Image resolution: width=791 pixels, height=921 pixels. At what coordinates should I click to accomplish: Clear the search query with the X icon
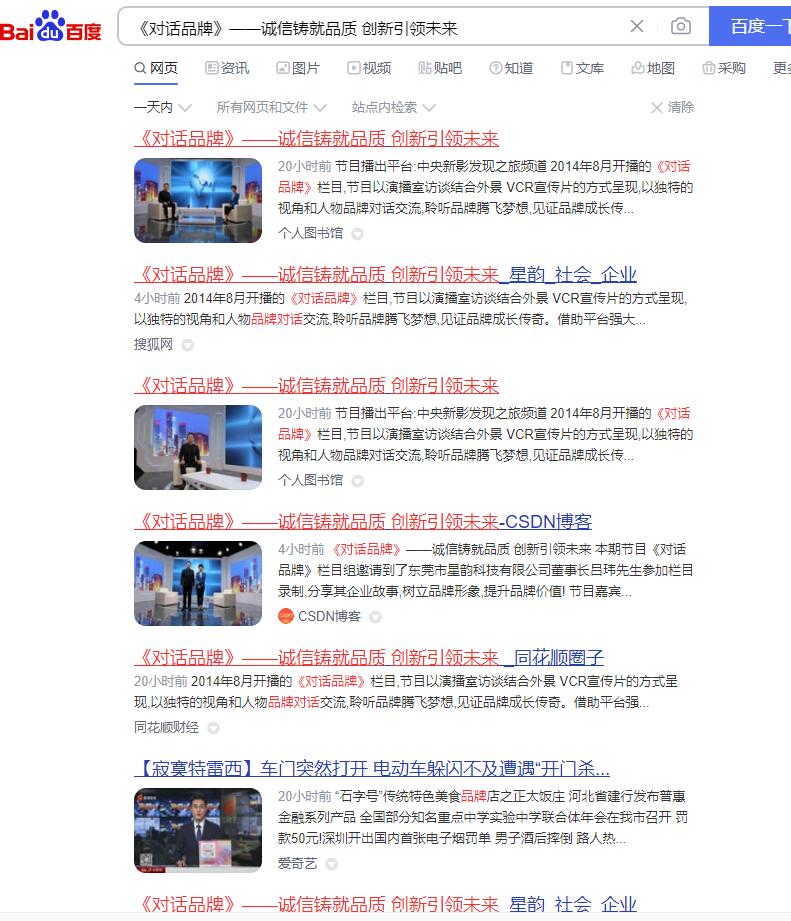(x=637, y=26)
